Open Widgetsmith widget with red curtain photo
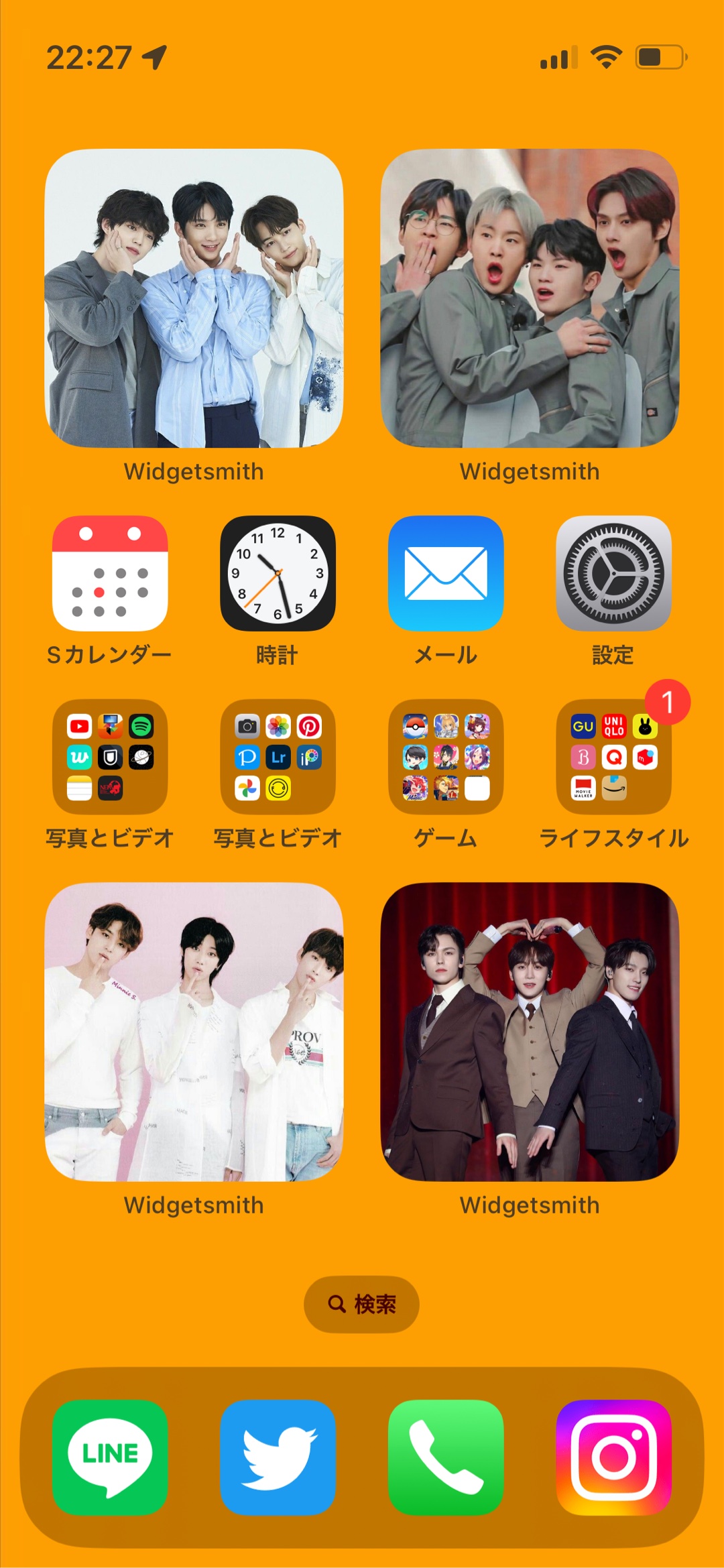Image resolution: width=724 pixels, height=1568 pixels. [x=530, y=1032]
